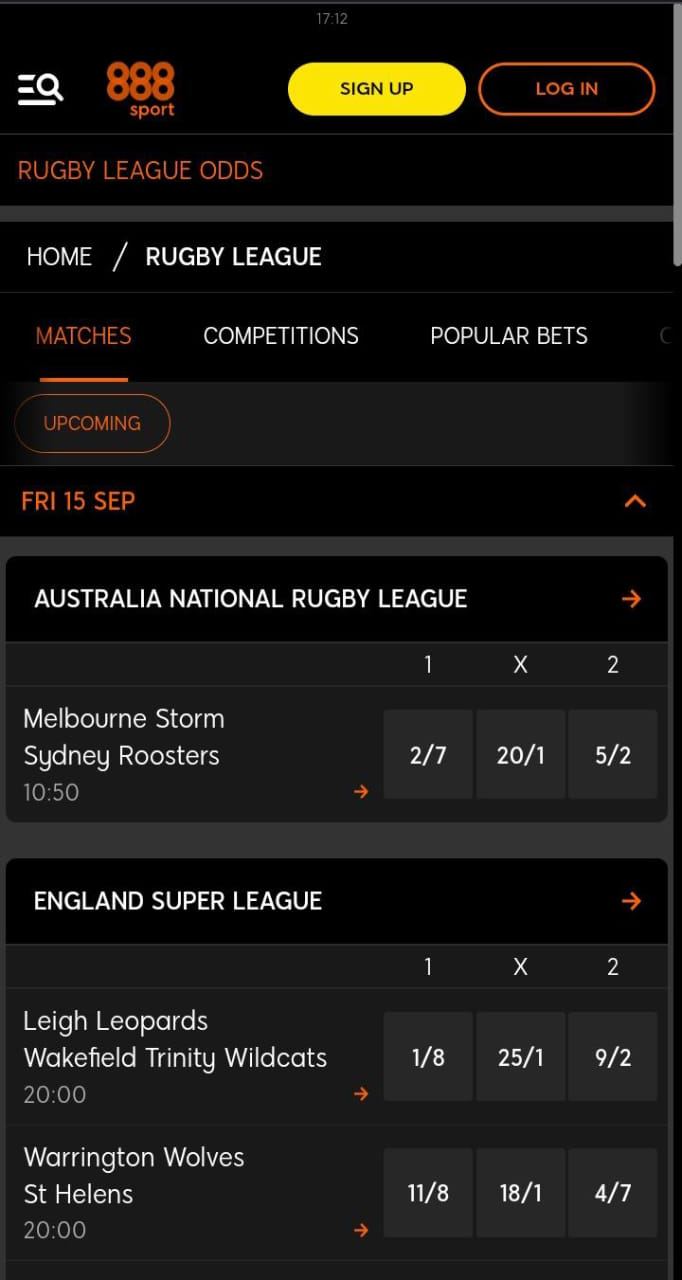Bet on Melbourne Storm at 2/7
The image size is (682, 1280).
point(428,755)
